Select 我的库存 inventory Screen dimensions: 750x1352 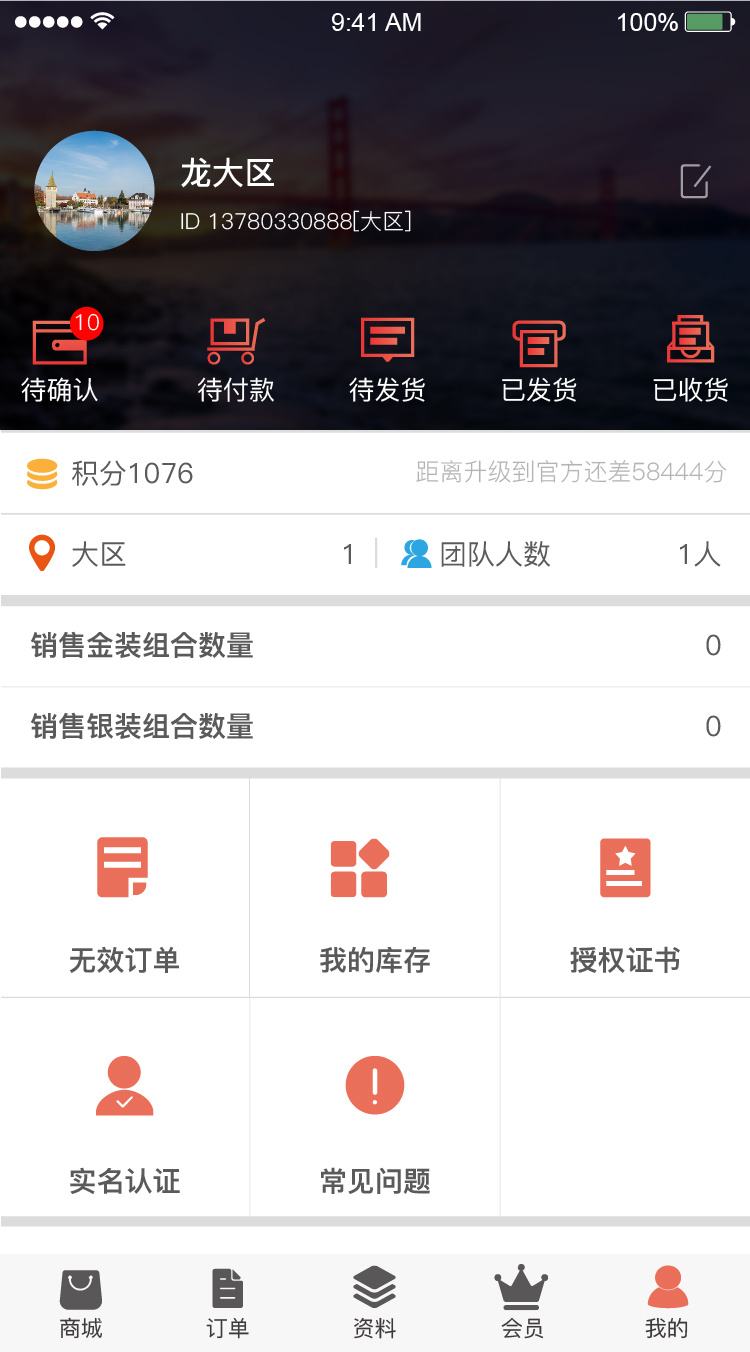pyautogui.click(x=375, y=889)
